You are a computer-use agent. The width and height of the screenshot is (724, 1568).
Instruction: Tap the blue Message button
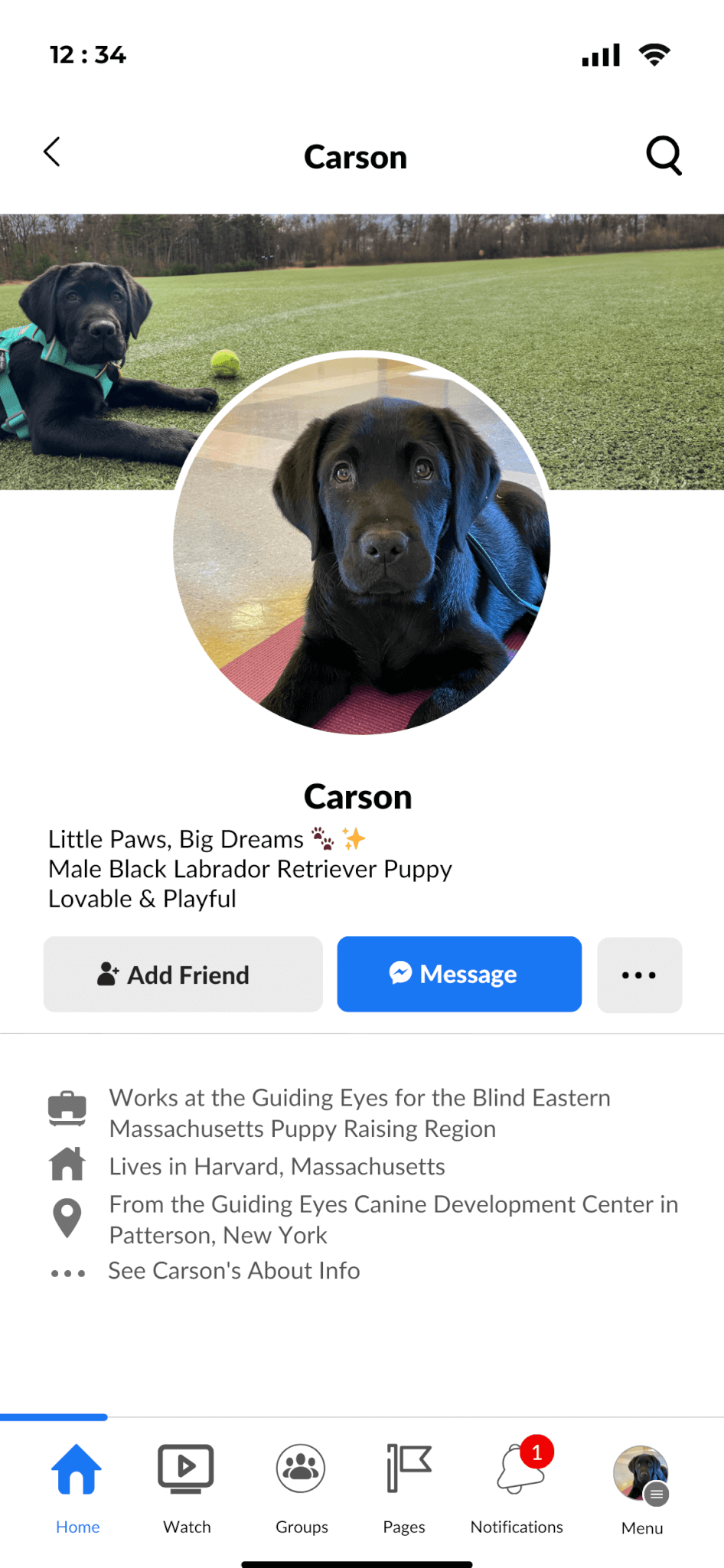tap(458, 973)
